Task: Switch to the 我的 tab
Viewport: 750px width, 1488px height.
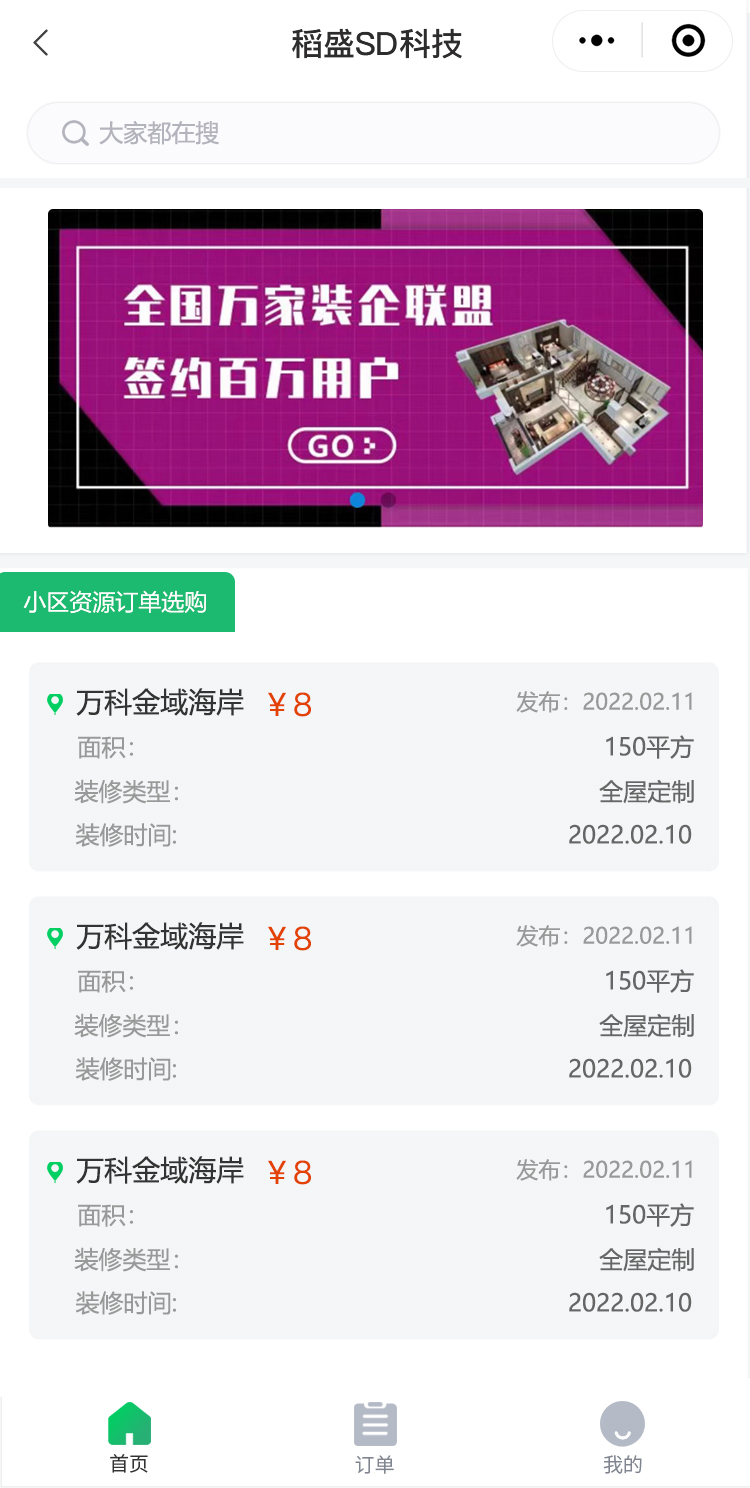Action: click(622, 1438)
